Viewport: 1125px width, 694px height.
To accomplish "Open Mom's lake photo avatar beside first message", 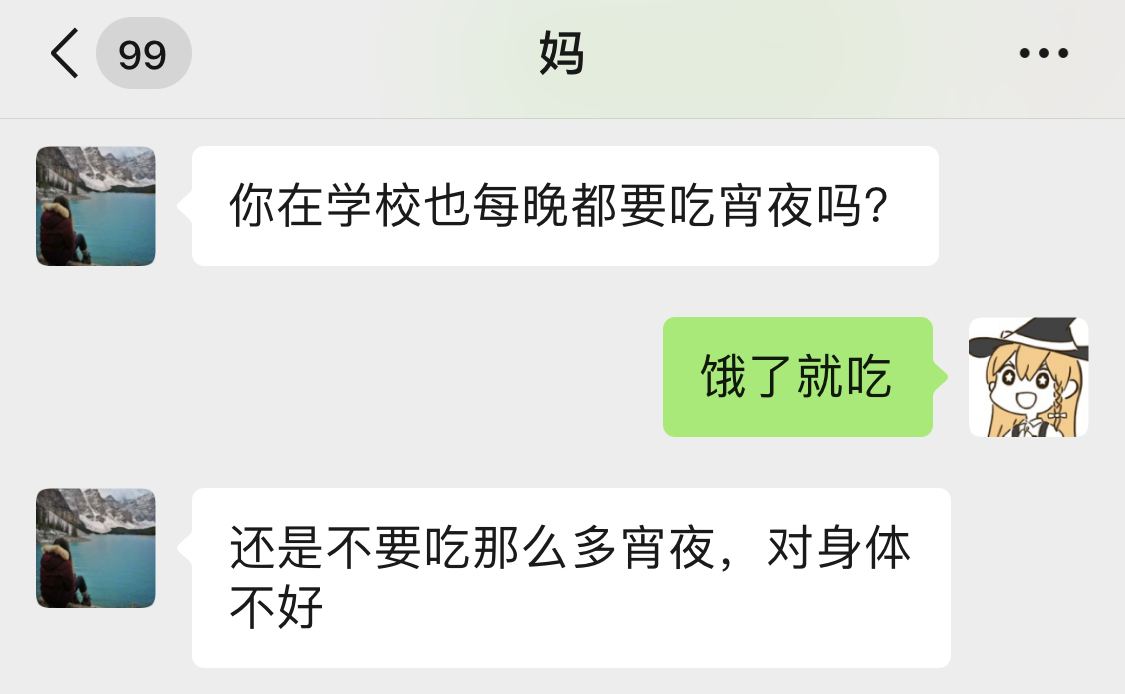I will pyautogui.click(x=96, y=206).
